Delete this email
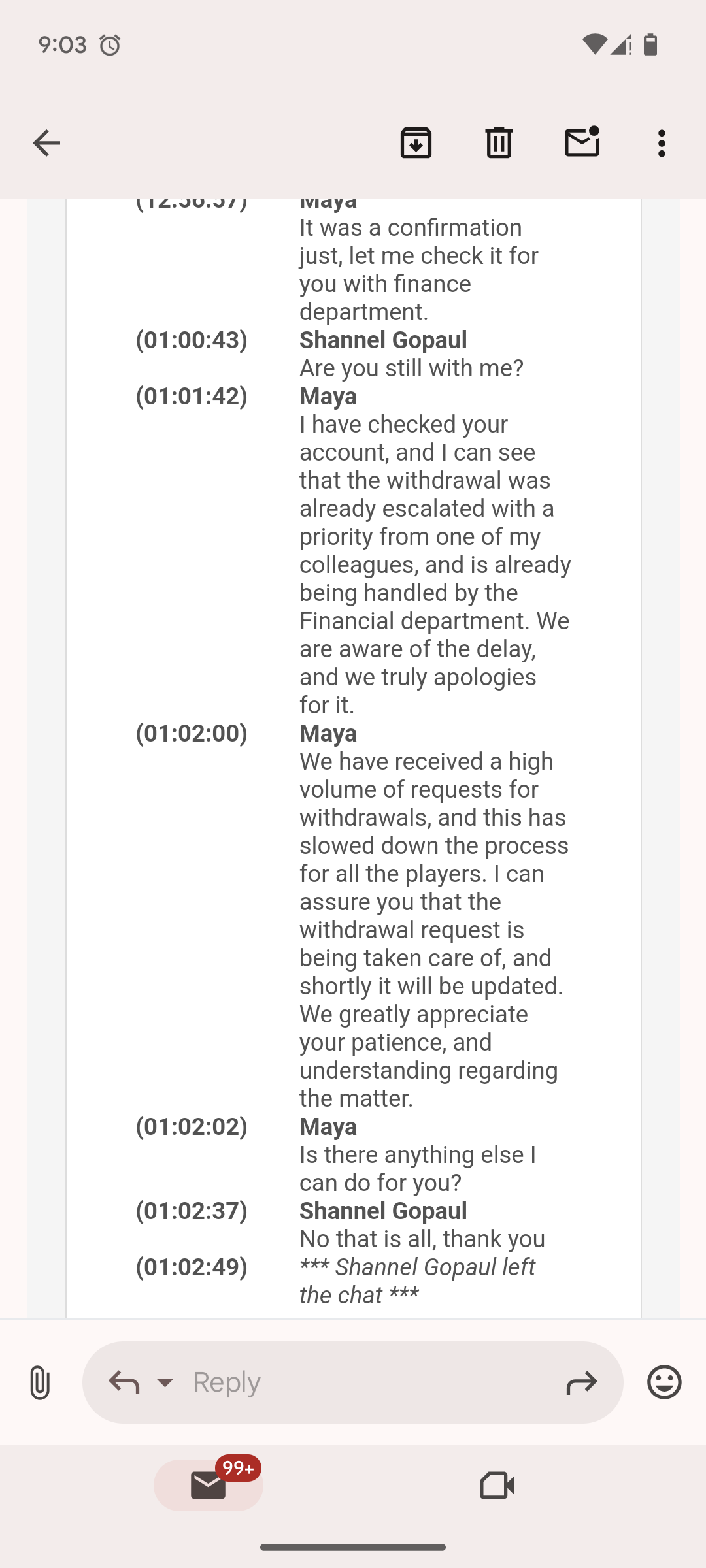The width and height of the screenshot is (706, 1568). click(x=499, y=143)
